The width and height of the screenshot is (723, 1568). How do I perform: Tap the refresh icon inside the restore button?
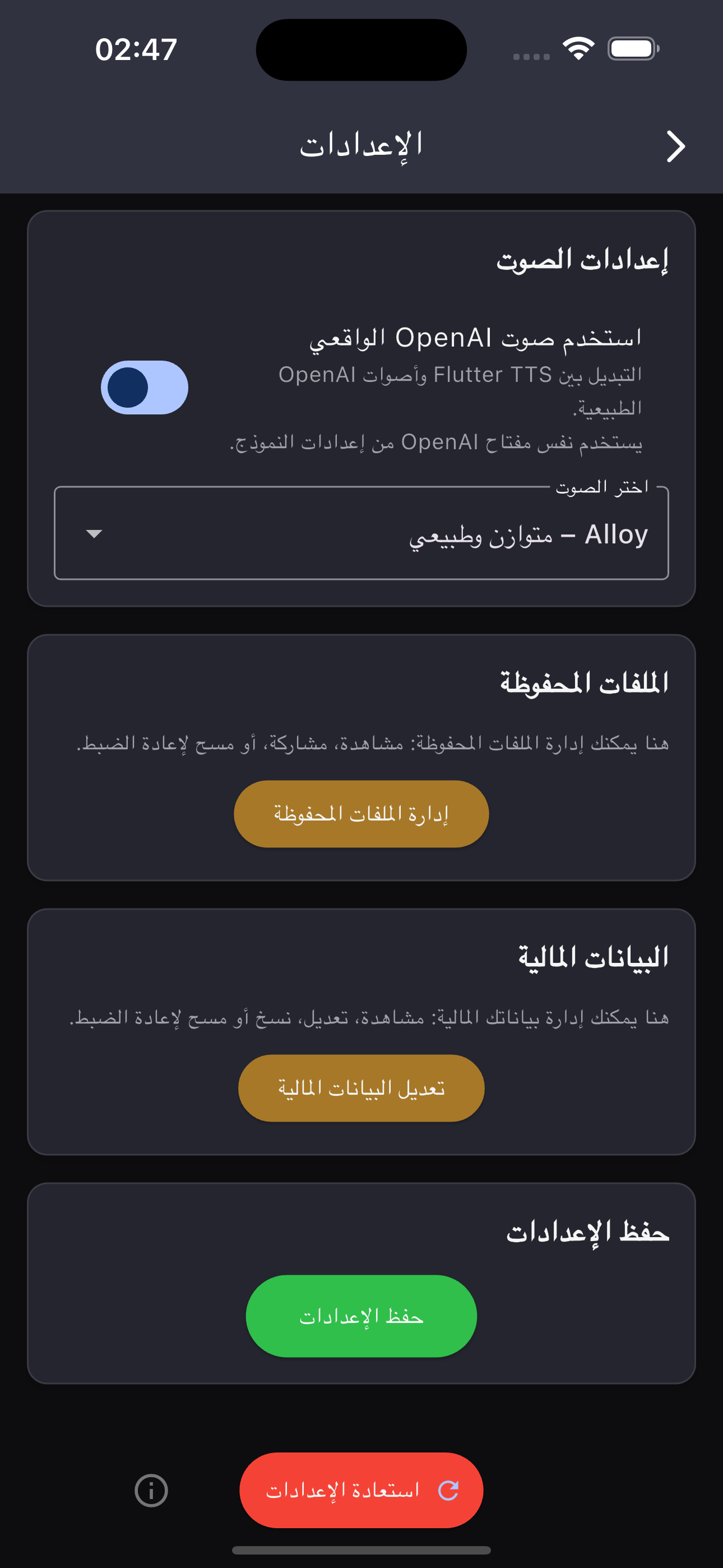click(449, 1489)
